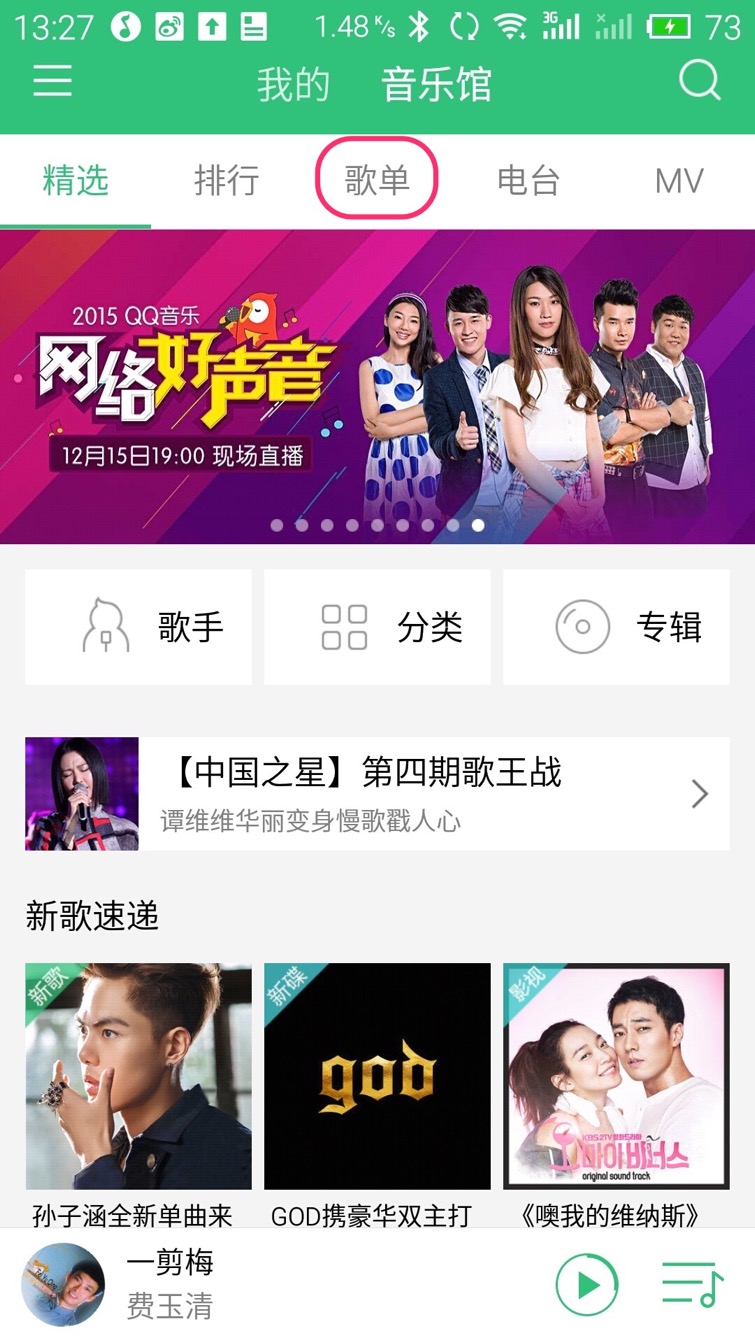The width and height of the screenshot is (755, 1343).
Task: Open the play queue list icon
Action: (x=692, y=1284)
